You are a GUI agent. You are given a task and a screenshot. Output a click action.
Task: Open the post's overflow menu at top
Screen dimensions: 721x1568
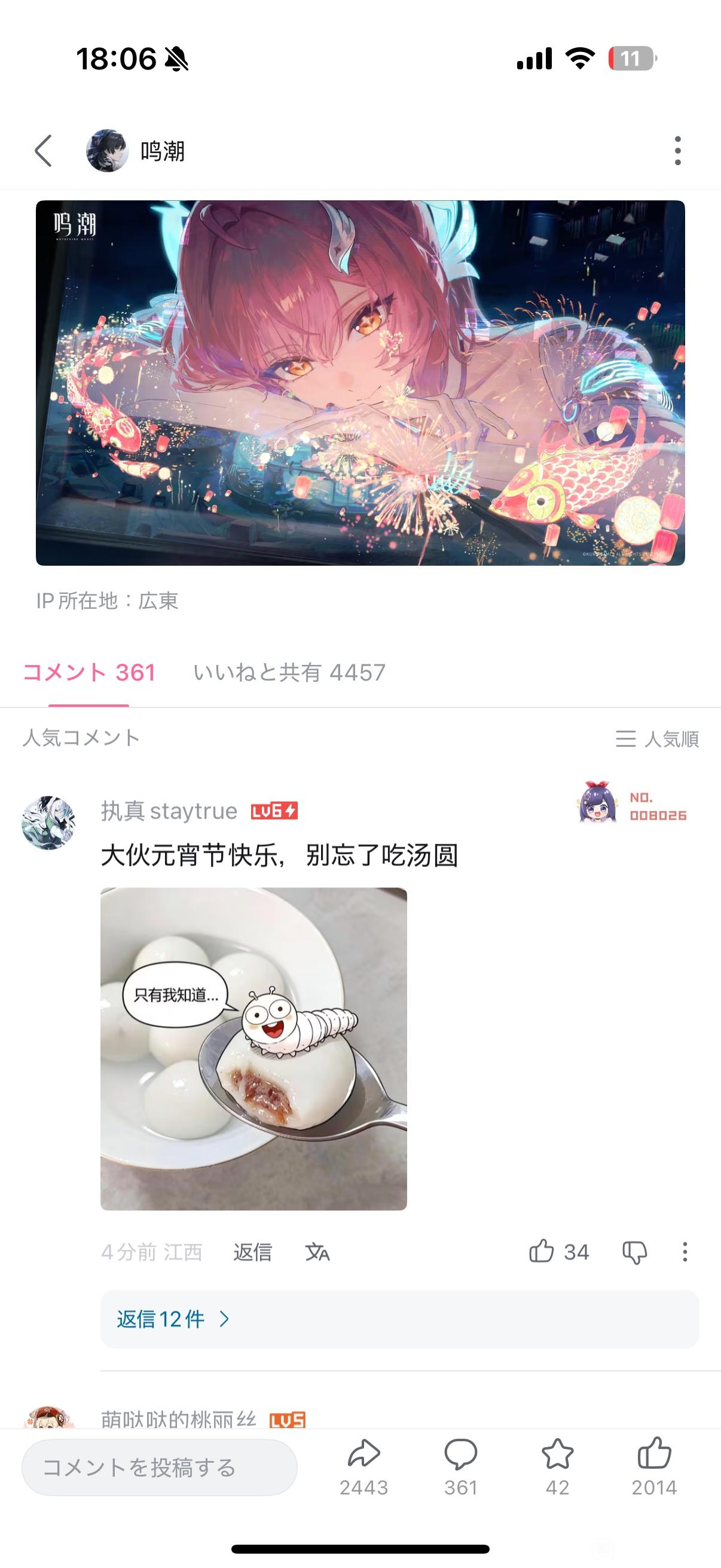[x=677, y=150]
